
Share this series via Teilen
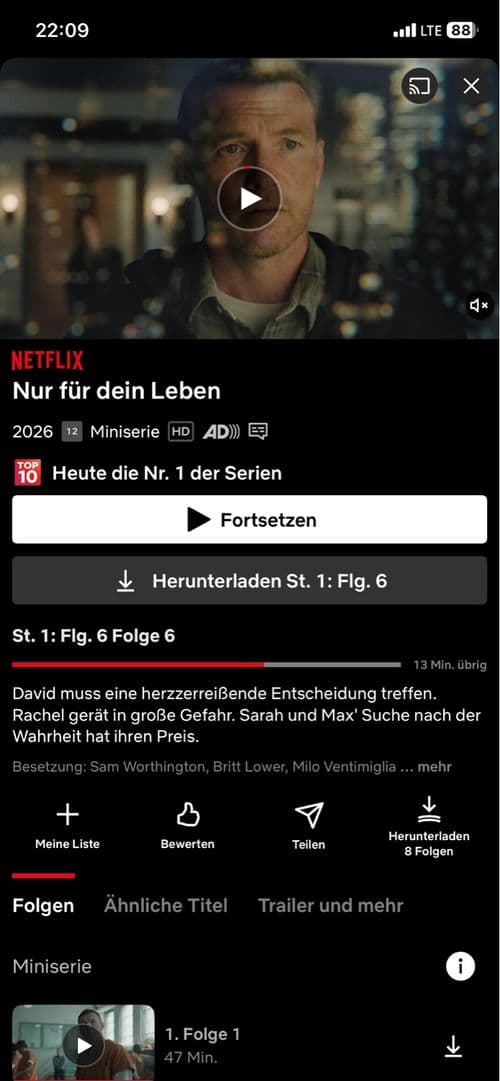pyautogui.click(x=309, y=826)
